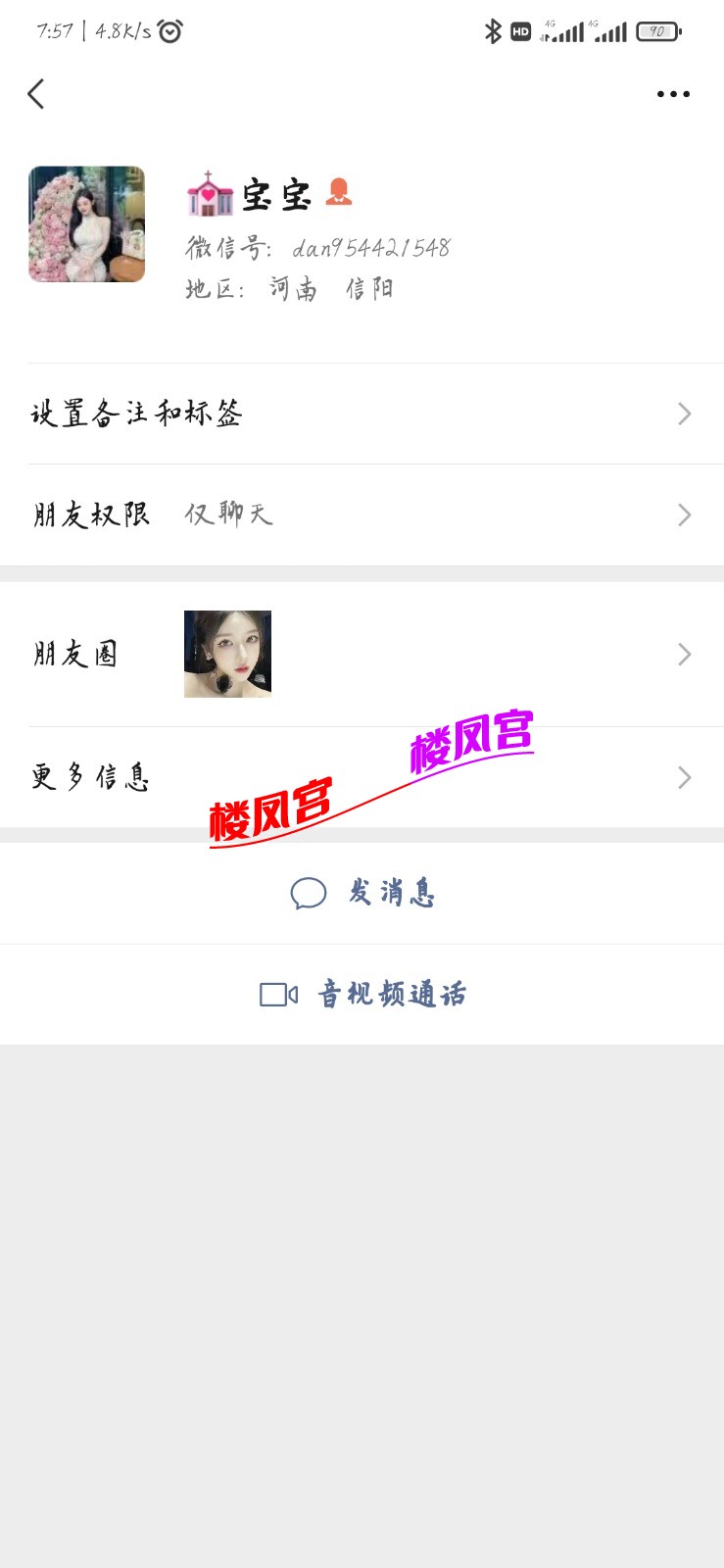This screenshot has height=1568, width=724.
Task: Tap the video camera icon for 音视频通话
Action: pos(275,994)
